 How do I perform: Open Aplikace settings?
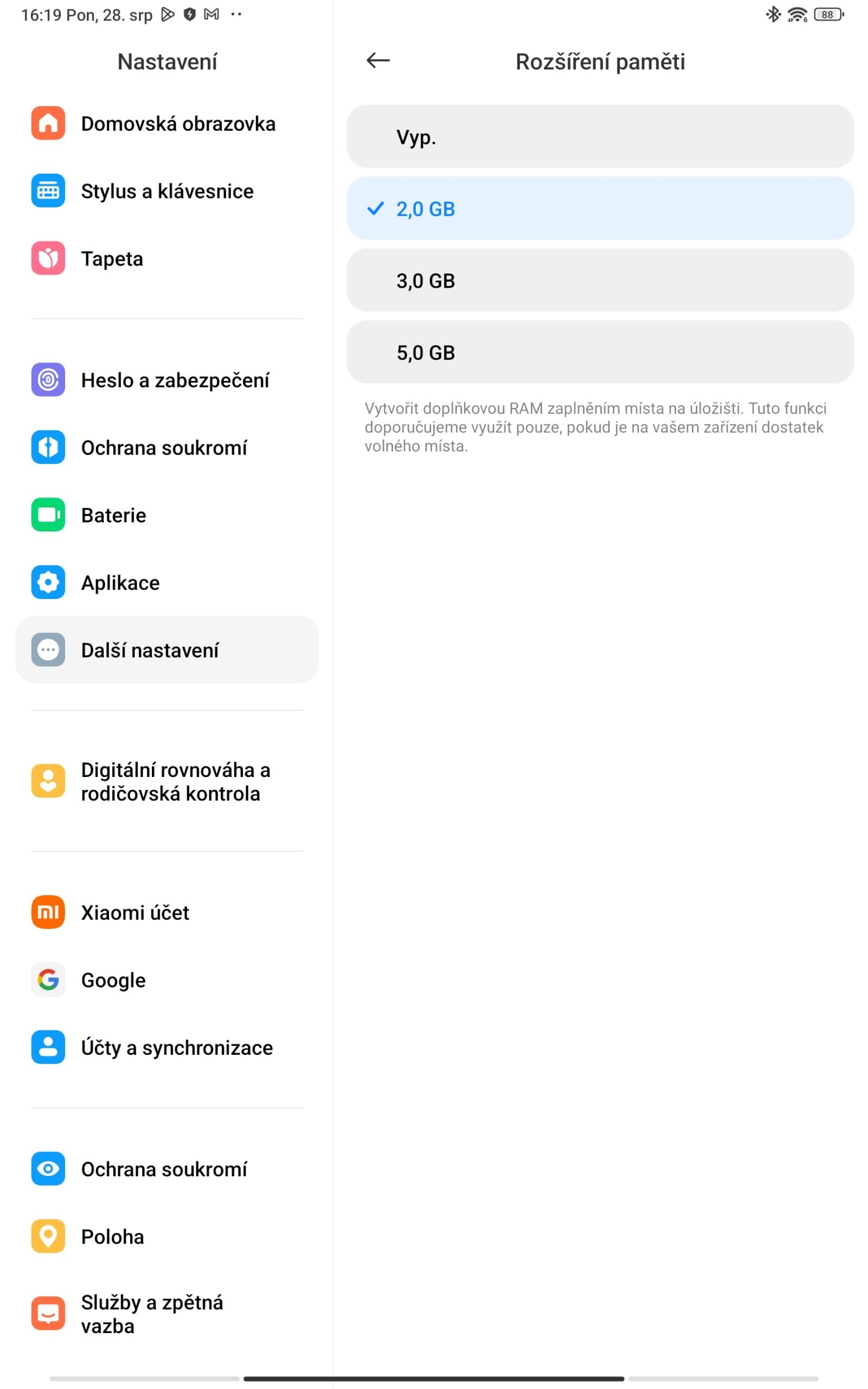coord(167,582)
